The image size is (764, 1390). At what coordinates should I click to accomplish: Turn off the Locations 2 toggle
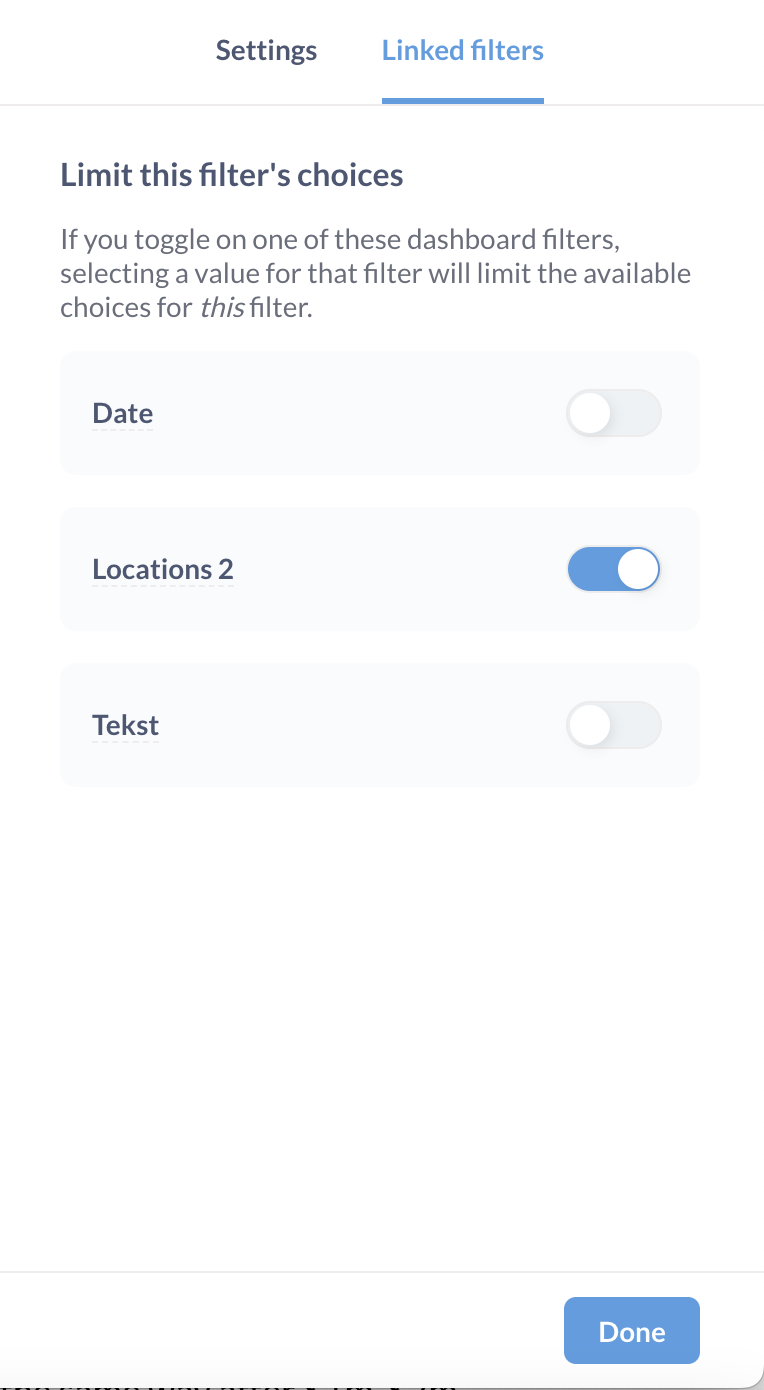coord(614,569)
